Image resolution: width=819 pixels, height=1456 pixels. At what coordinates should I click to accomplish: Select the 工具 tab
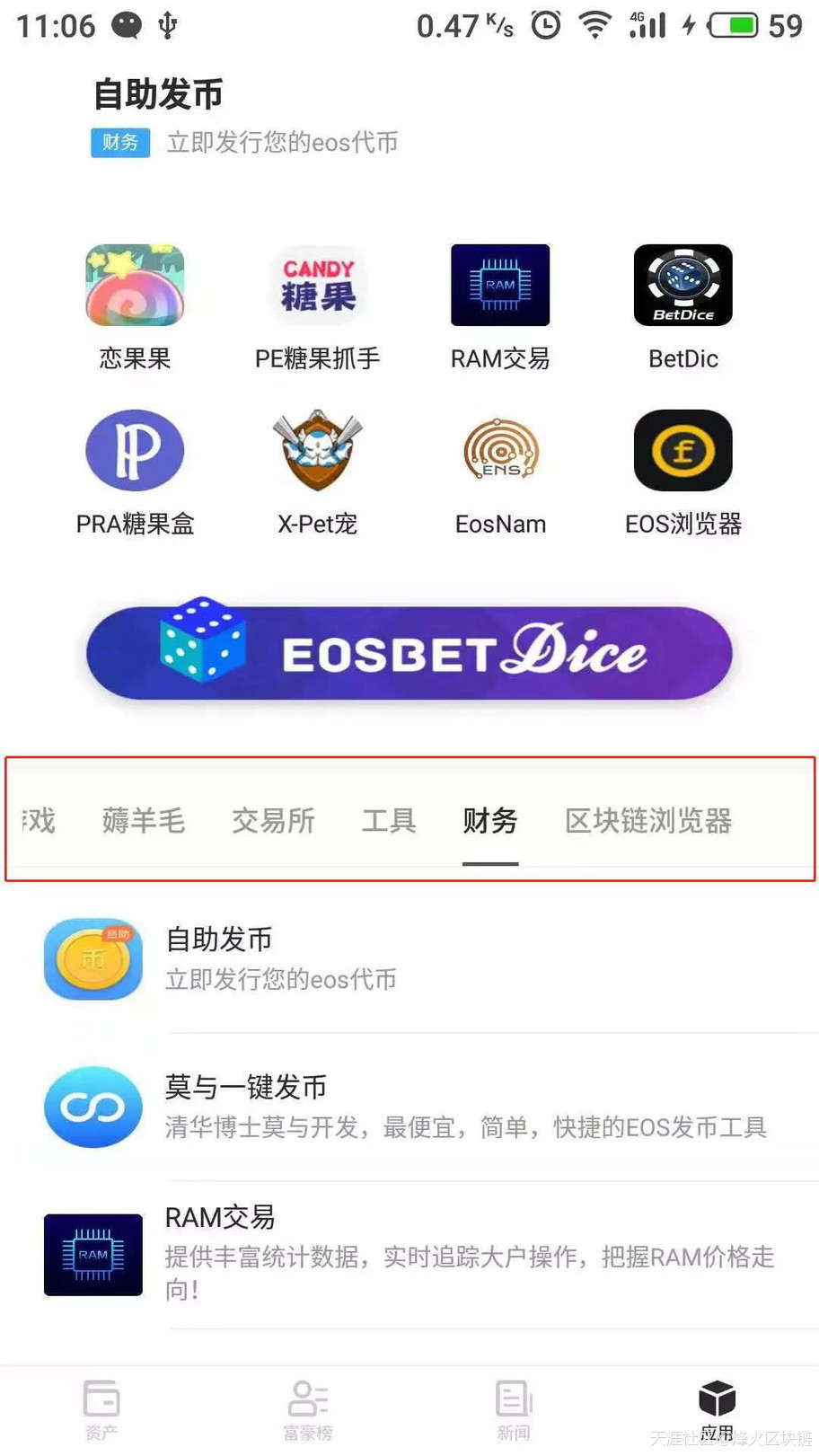(x=389, y=820)
